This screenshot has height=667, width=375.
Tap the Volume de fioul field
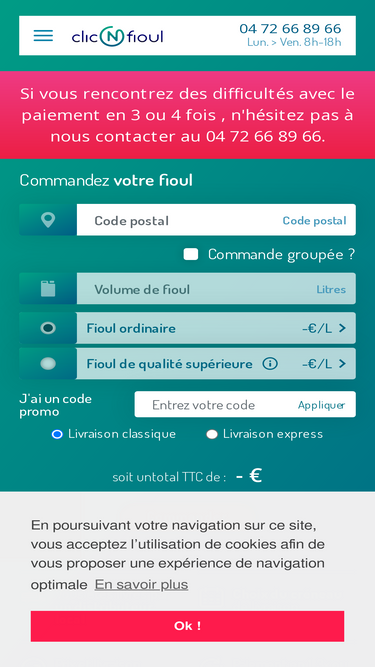(x=216, y=289)
